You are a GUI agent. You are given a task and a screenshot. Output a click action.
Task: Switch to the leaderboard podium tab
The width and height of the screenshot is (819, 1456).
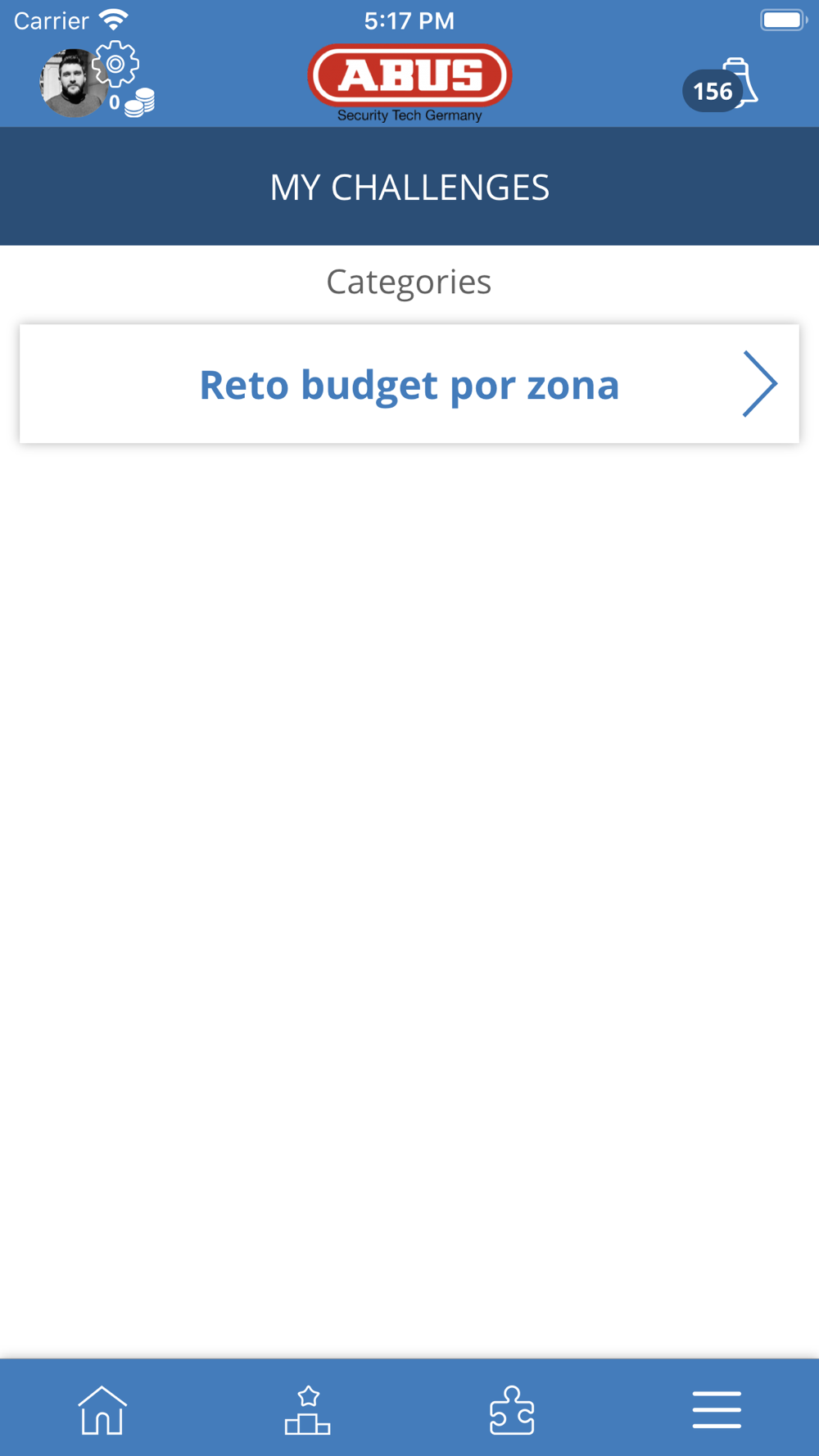pyautogui.click(x=307, y=1409)
